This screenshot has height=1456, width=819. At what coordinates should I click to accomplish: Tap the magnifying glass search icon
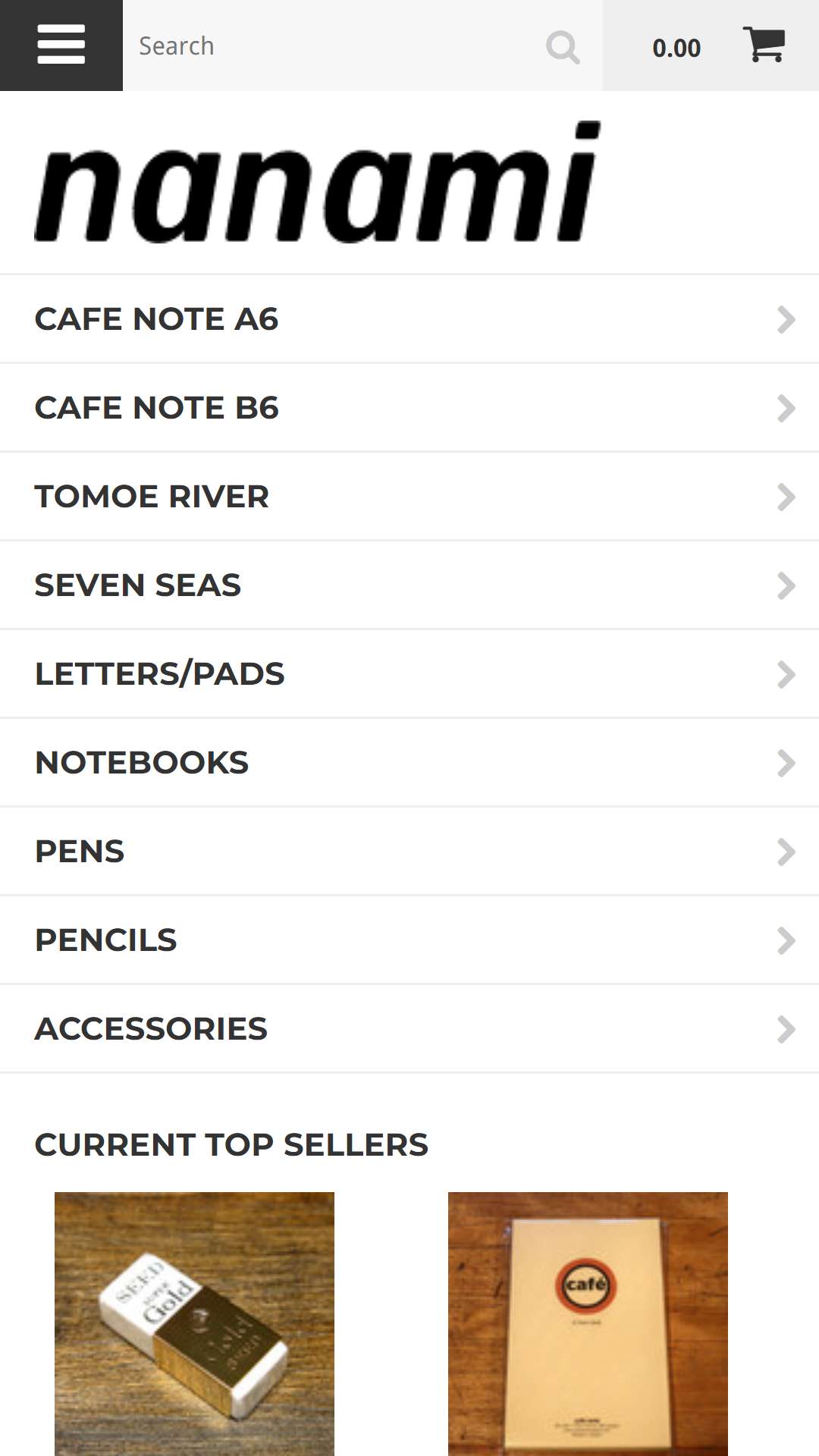point(563,47)
